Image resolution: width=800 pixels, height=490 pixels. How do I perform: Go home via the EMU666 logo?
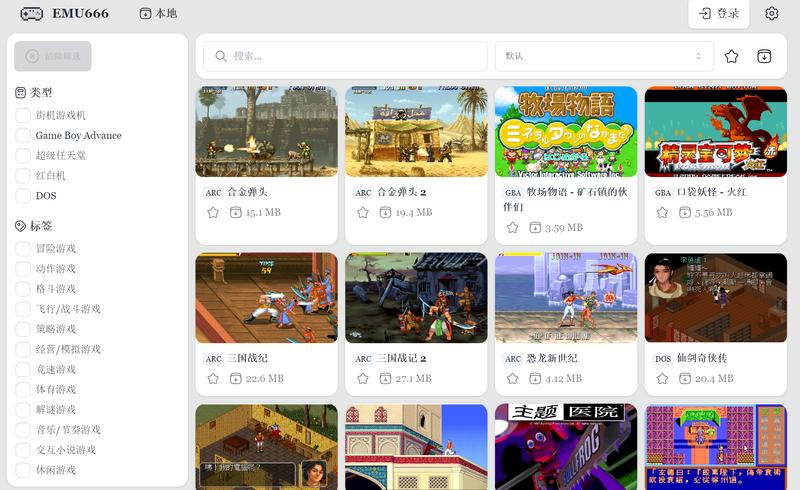pyautogui.click(x=65, y=14)
